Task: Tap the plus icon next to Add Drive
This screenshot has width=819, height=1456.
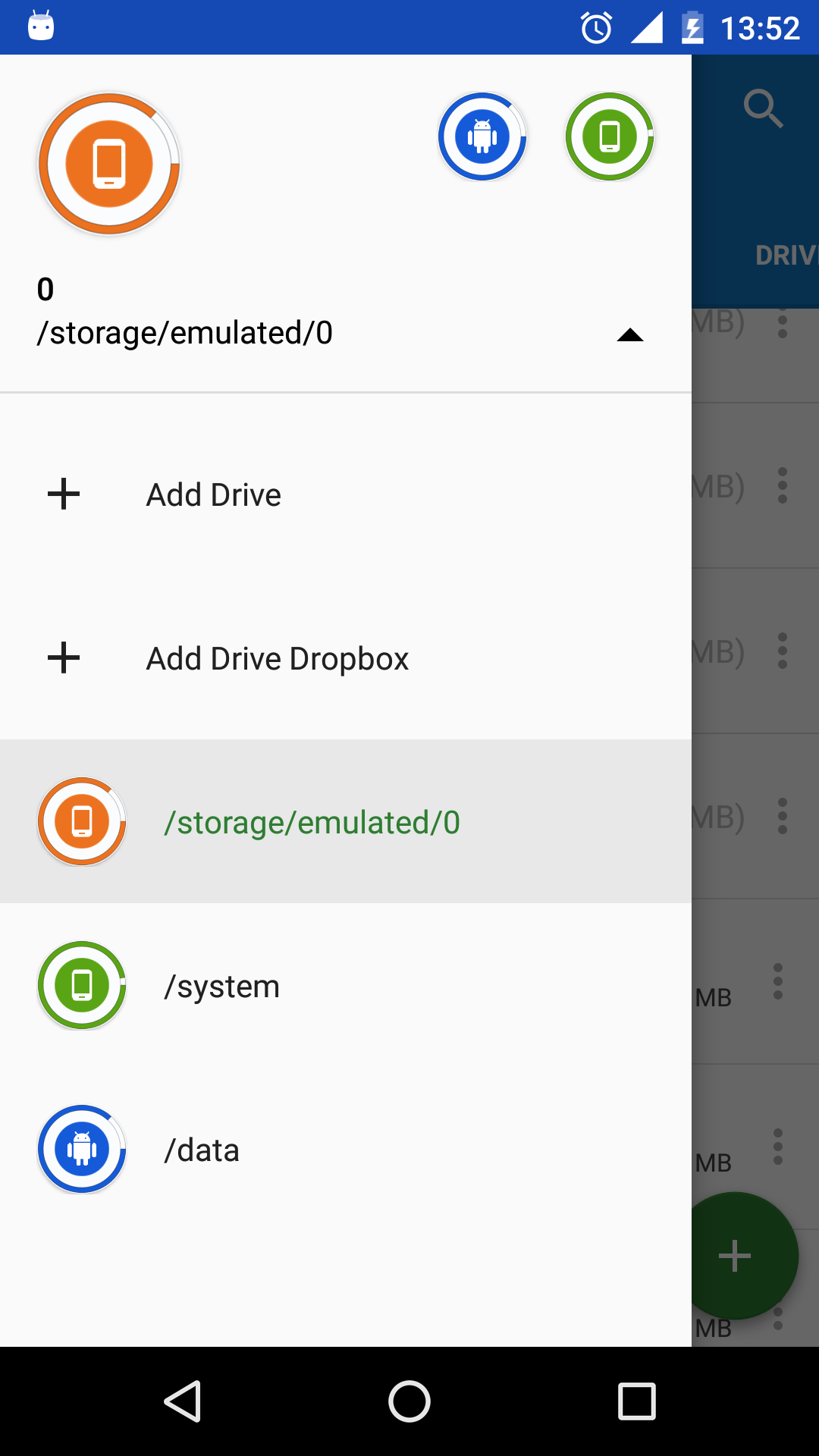Action: pyautogui.click(x=64, y=494)
